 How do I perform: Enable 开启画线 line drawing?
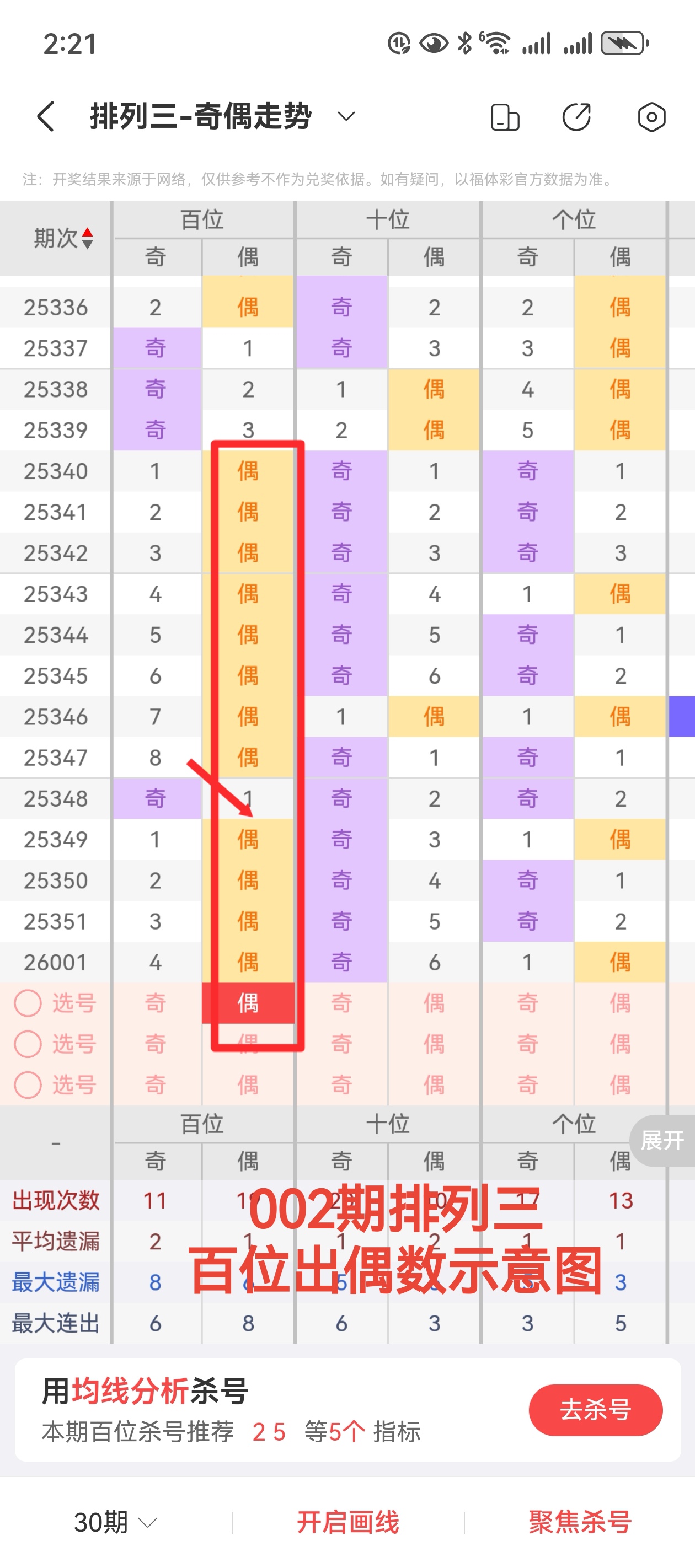tap(348, 1522)
